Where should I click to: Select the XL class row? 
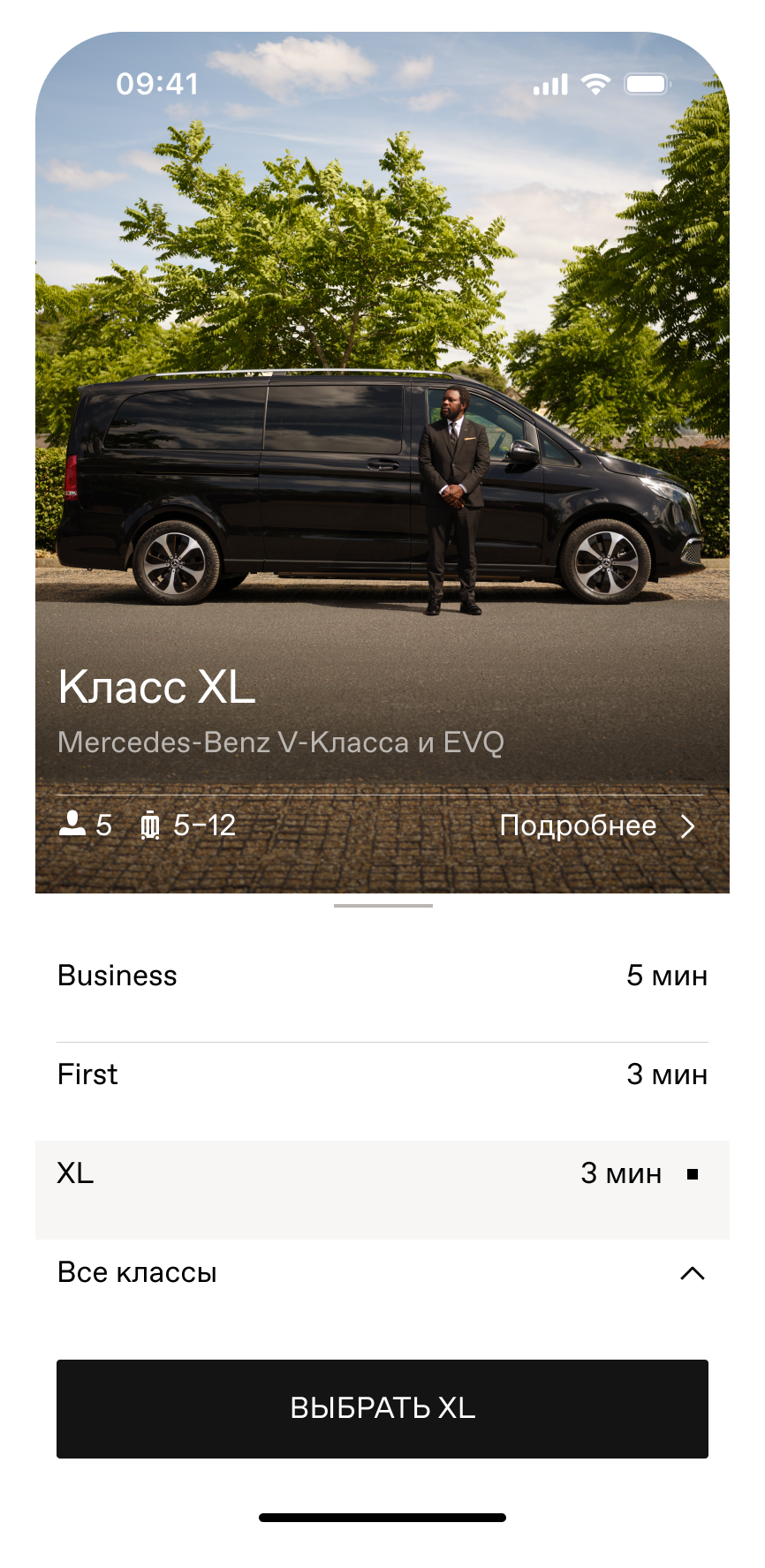click(382, 1174)
